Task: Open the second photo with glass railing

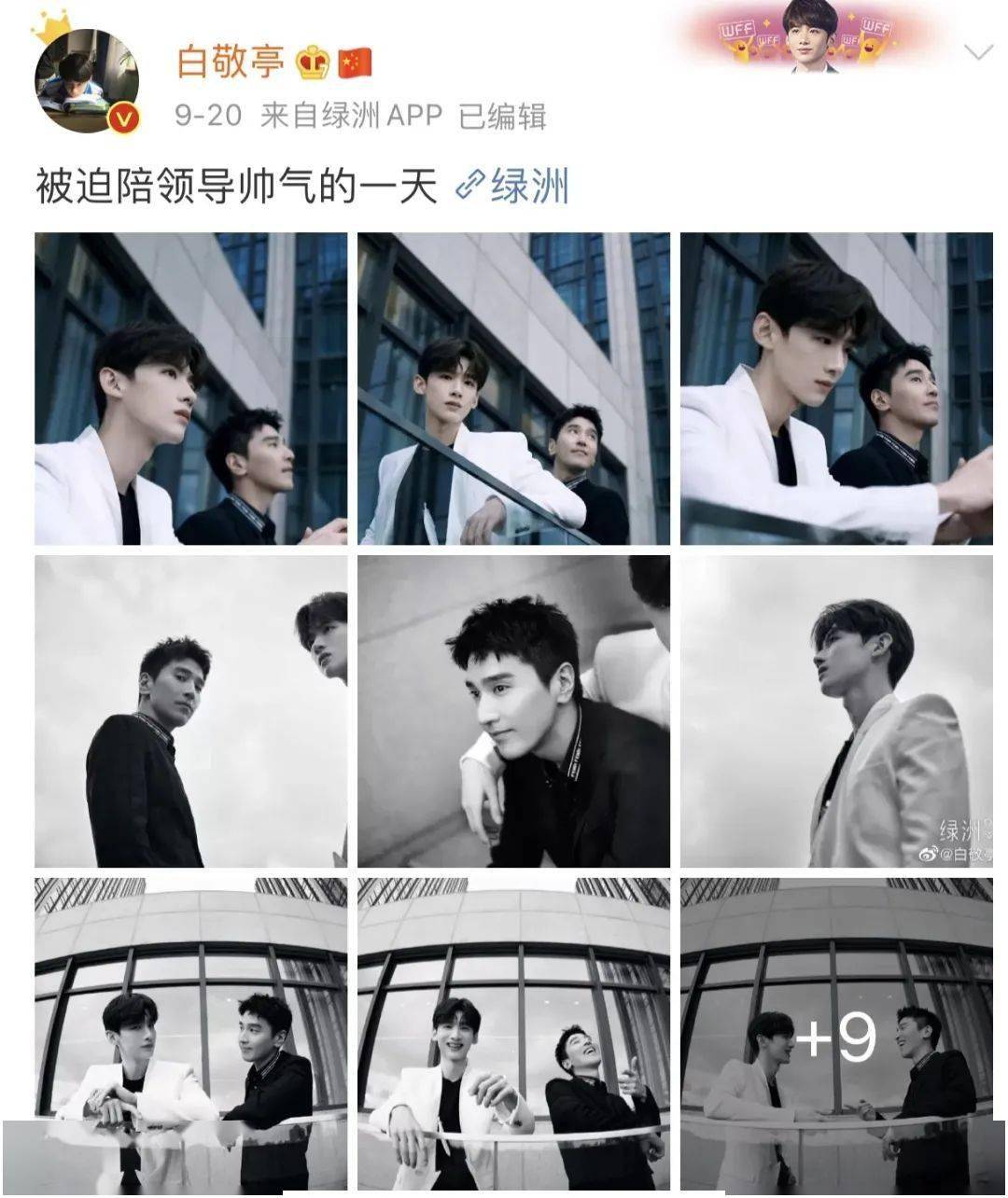Action: click(513, 388)
